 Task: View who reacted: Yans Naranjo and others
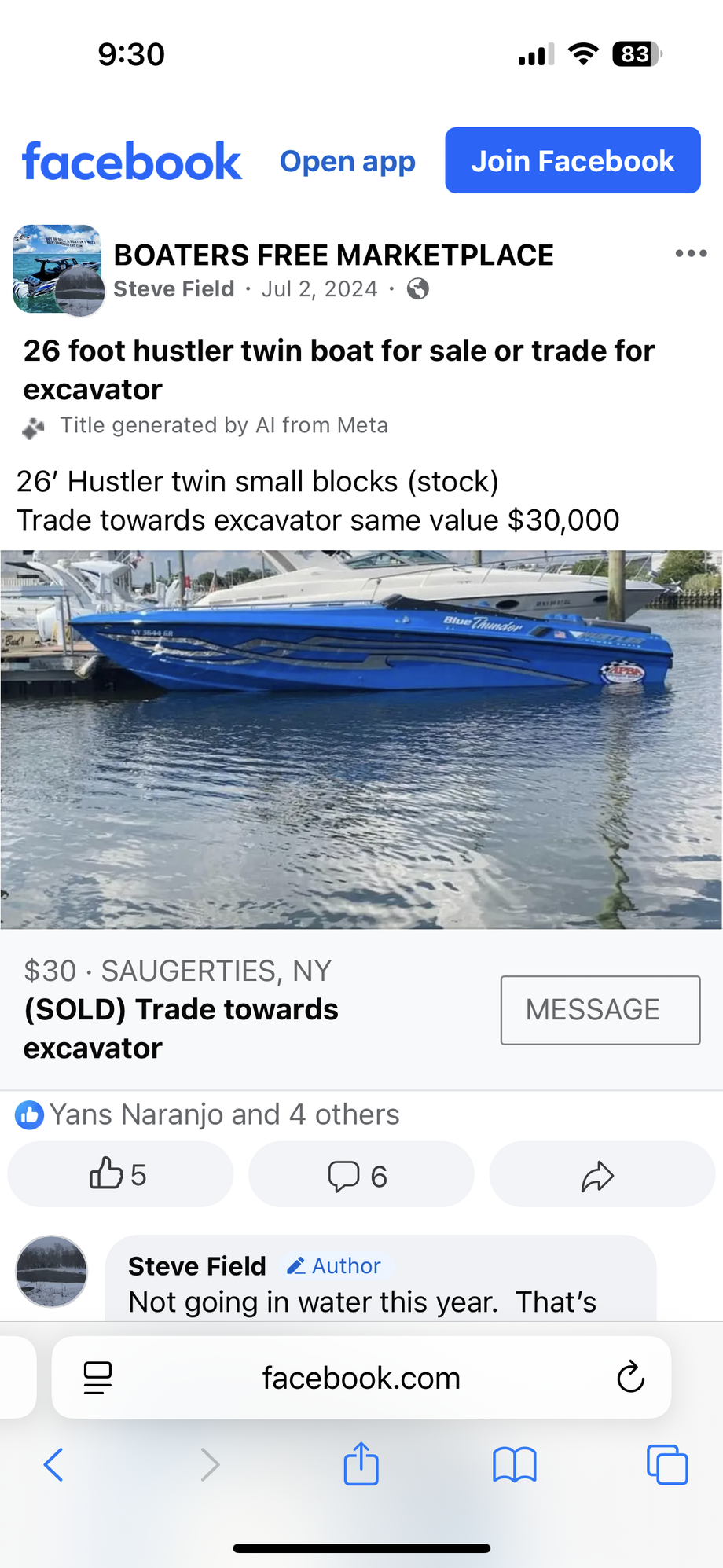tap(223, 1114)
